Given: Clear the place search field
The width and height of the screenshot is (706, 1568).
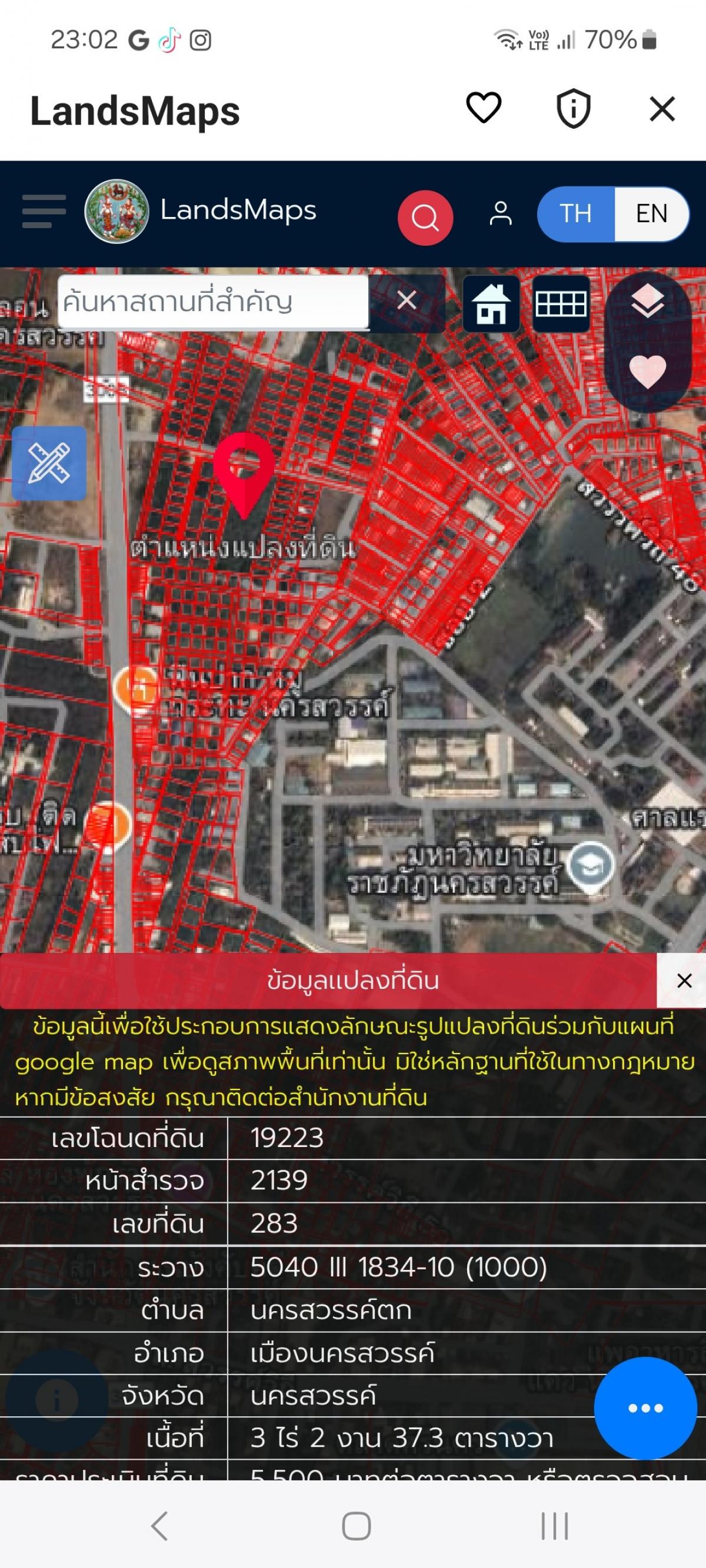Looking at the screenshot, I should pyautogui.click(x=407, y=300).
